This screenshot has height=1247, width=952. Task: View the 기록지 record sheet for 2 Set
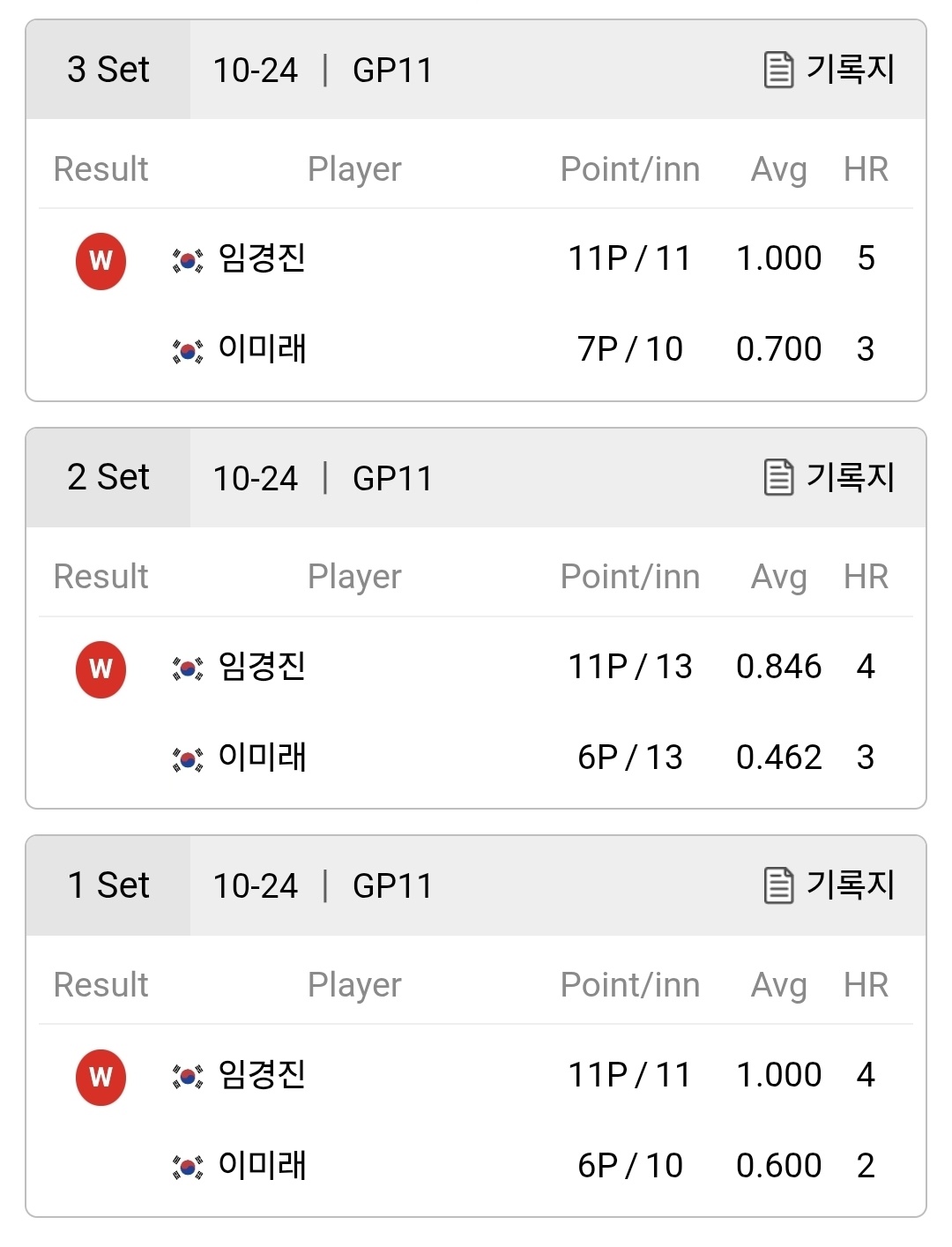(829, 477)
